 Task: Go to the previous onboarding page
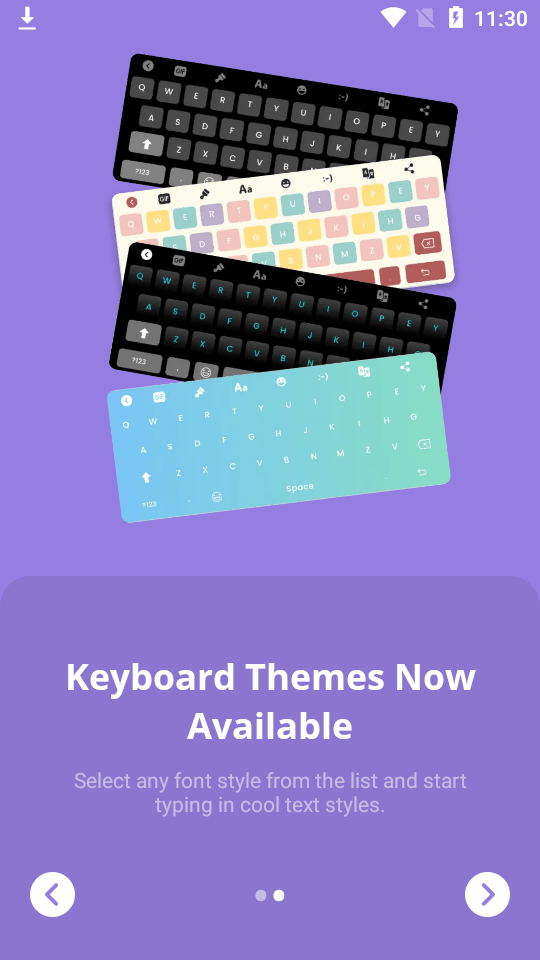point(53,894)
